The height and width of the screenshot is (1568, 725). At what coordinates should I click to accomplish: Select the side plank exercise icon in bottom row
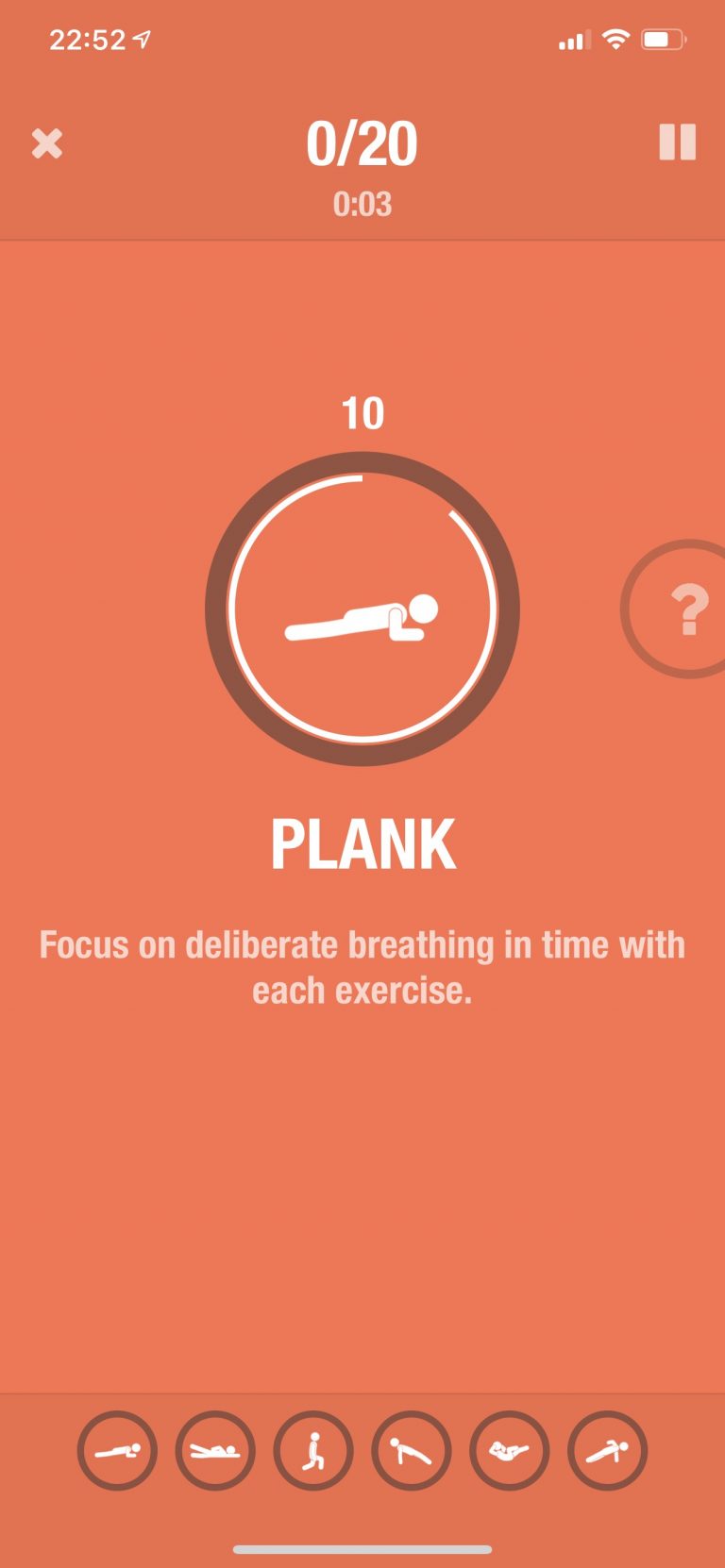pyautogui.click(x=607, y=1450)
